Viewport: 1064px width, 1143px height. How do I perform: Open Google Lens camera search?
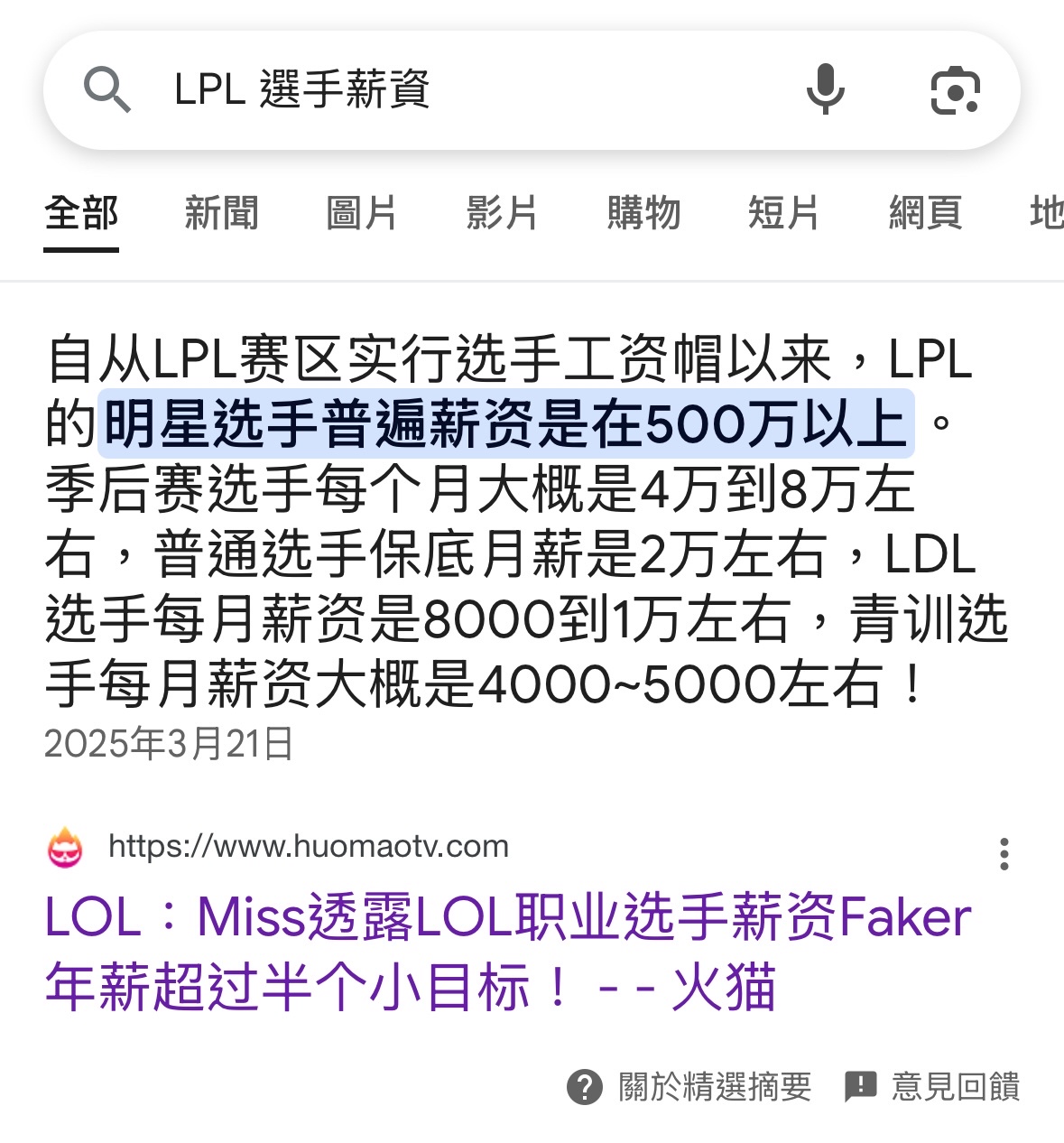pos(955,90)
